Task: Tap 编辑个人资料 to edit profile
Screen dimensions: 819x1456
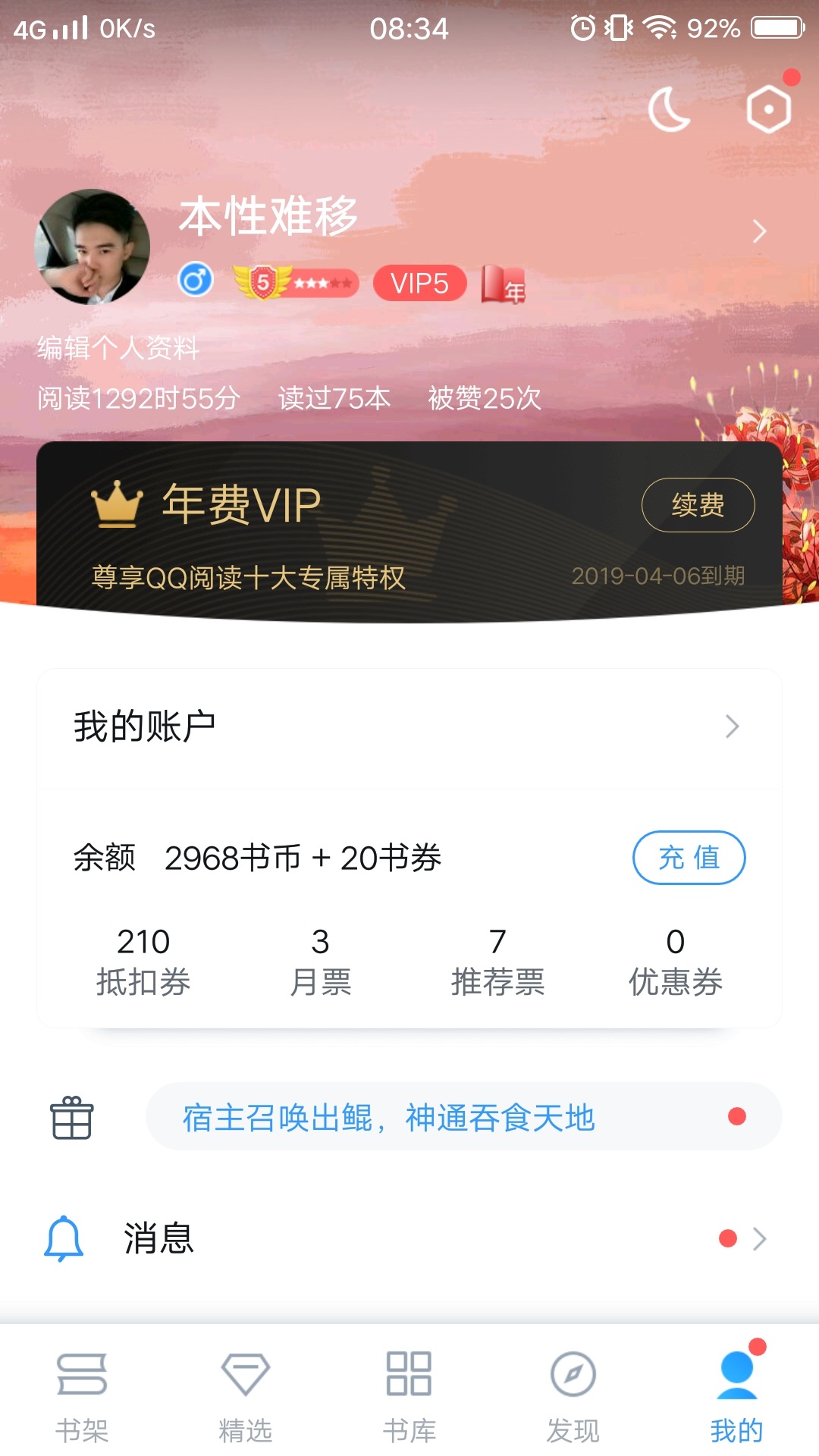Action: point(118,348)
